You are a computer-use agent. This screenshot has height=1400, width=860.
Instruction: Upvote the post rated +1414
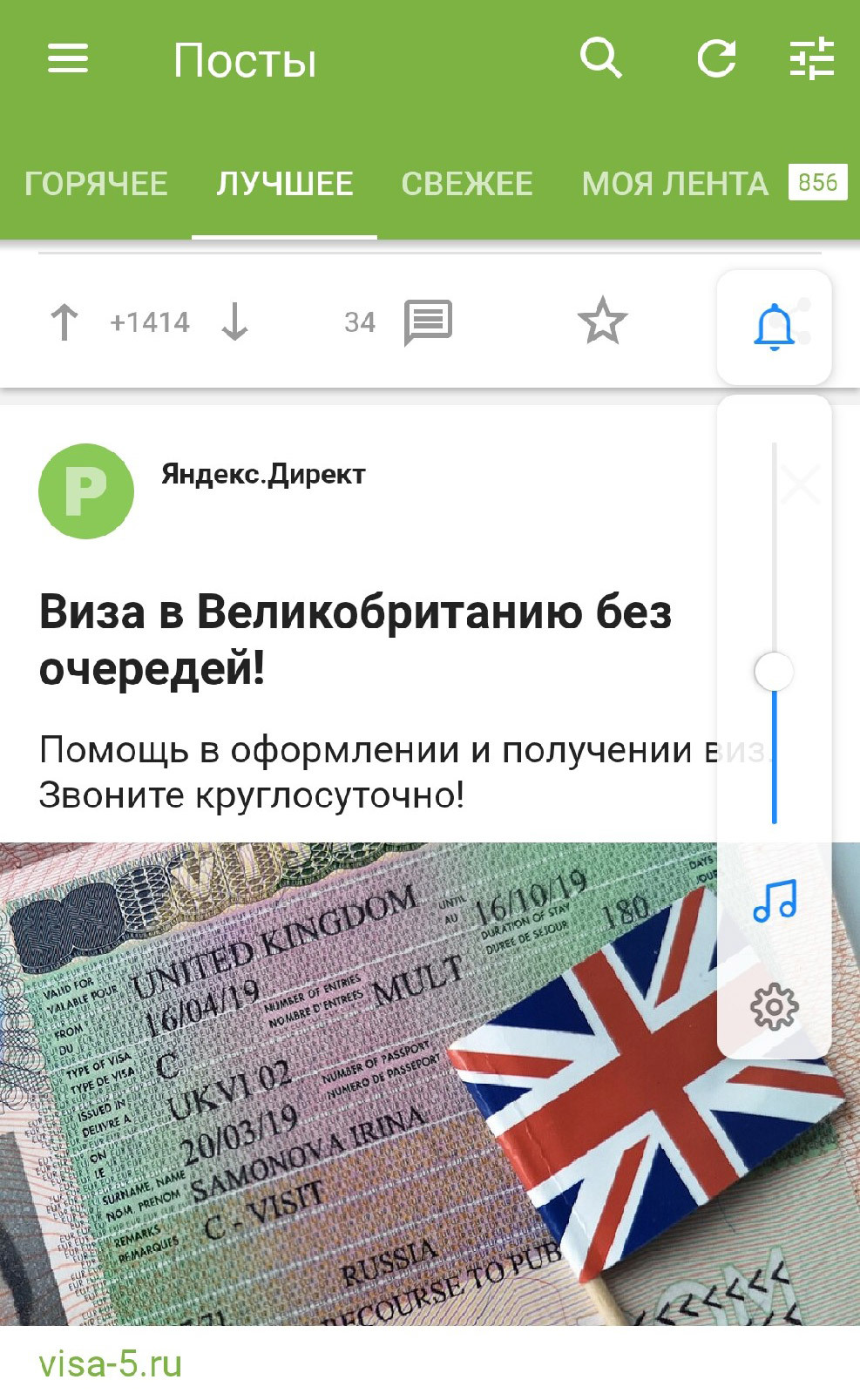[64, 322]
